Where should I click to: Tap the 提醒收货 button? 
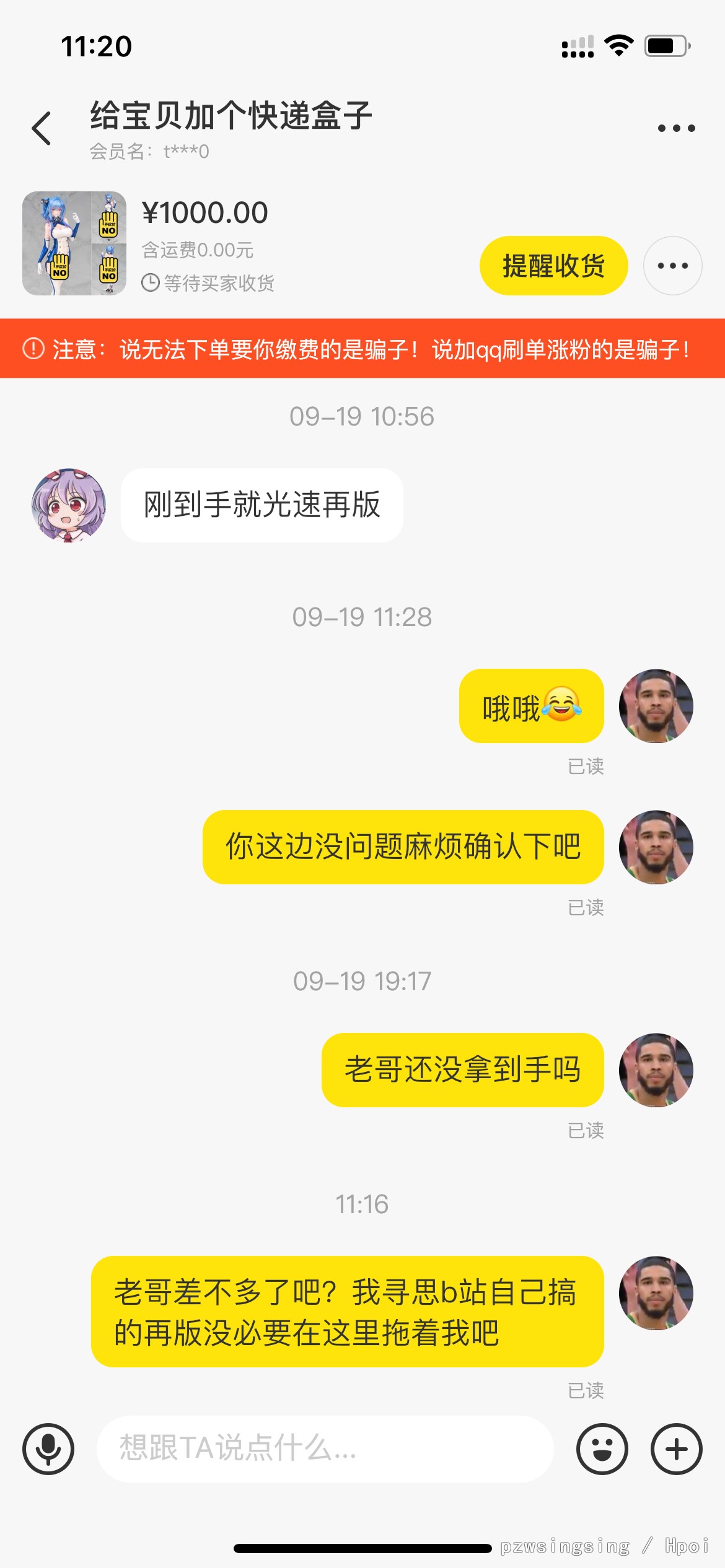(553, 266)
